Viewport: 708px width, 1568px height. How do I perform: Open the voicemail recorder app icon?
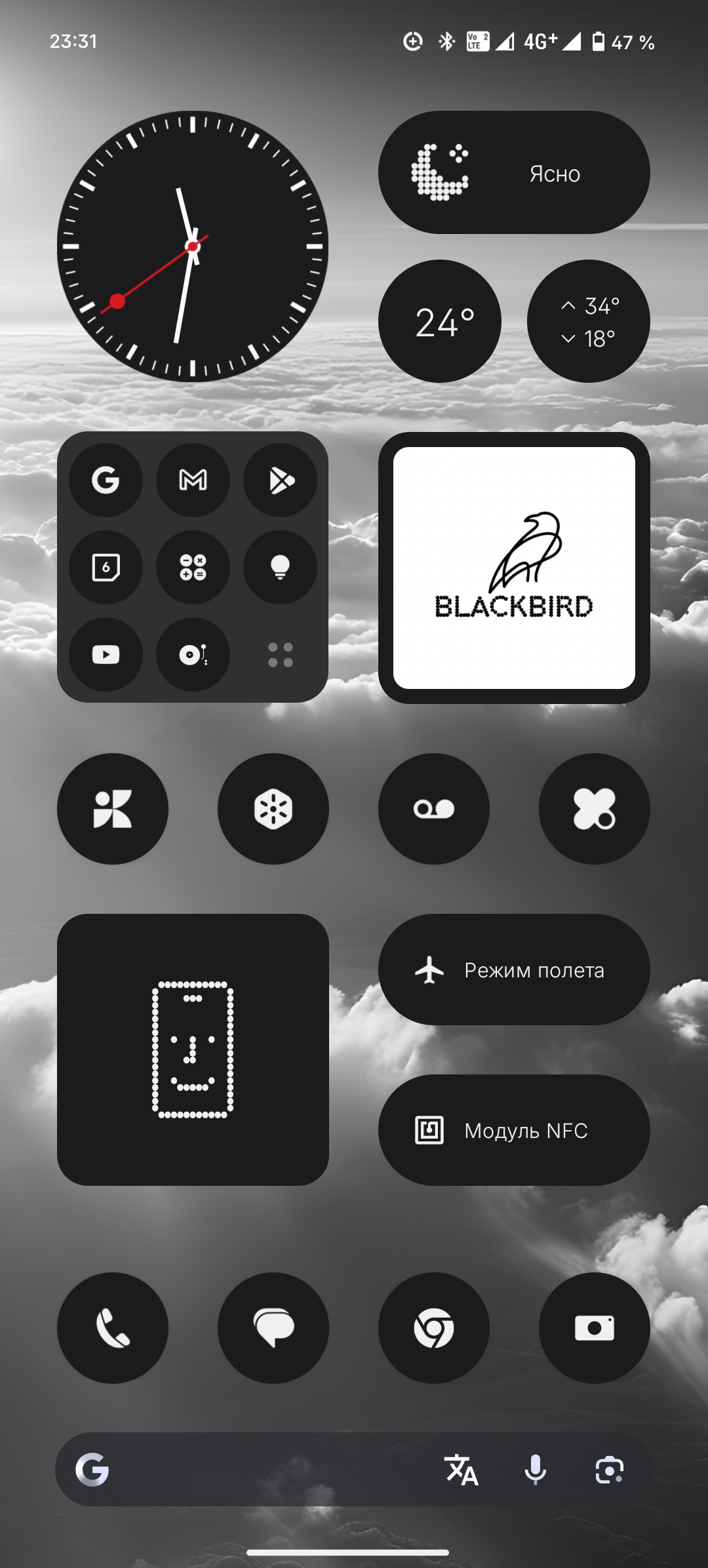[x=434, y=809]
